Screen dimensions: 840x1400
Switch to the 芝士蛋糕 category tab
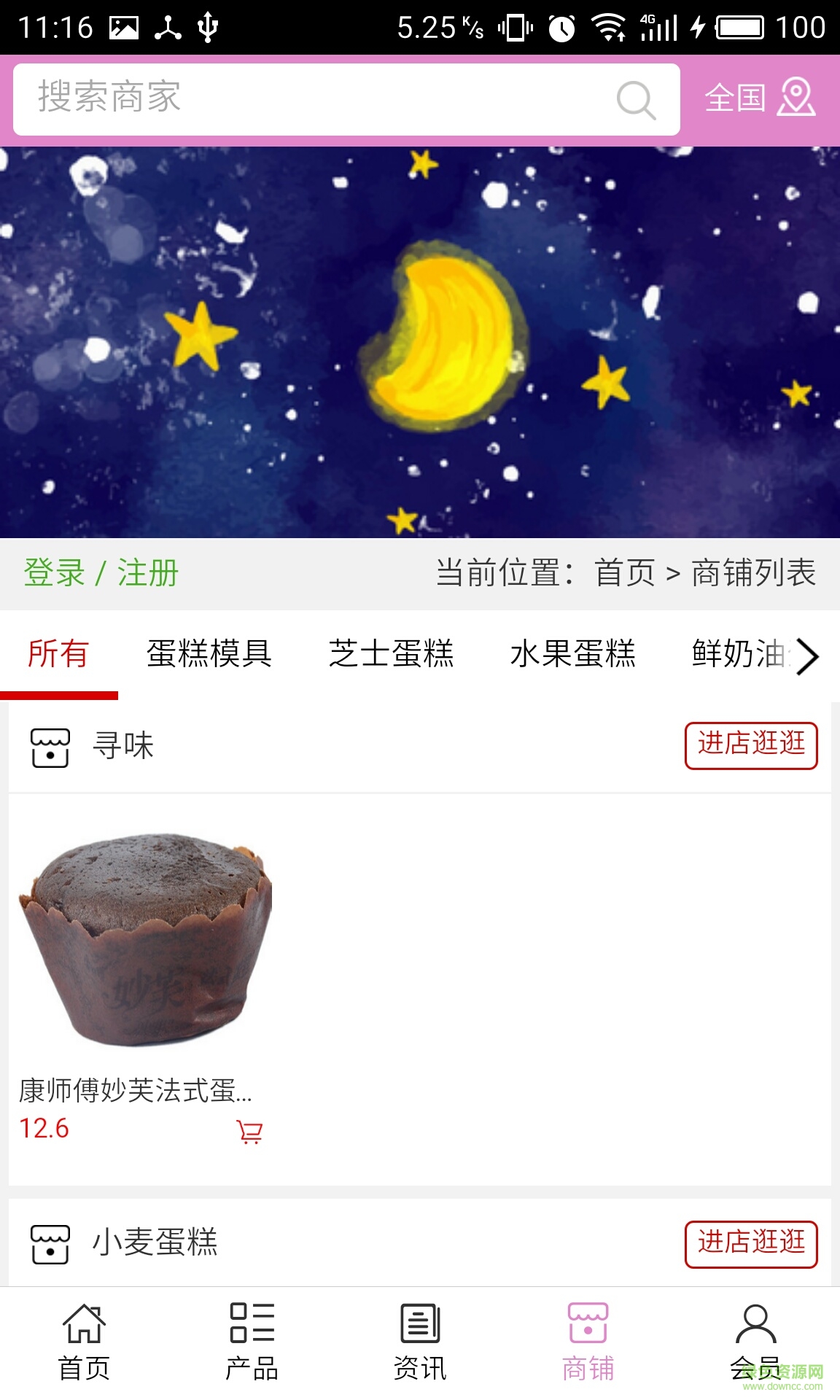coord(392,656)
